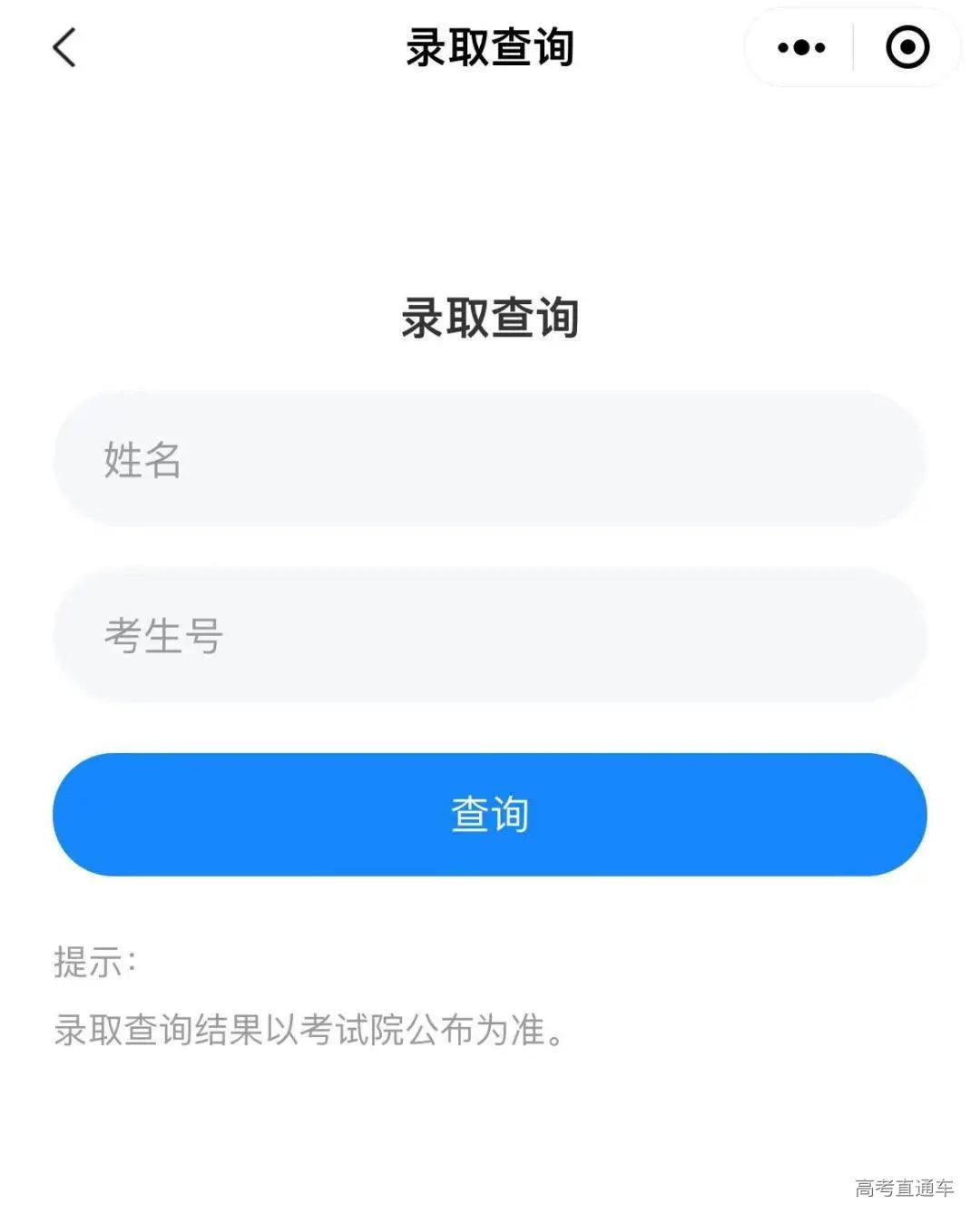Click 查询 to submit the query
The image size is (980, 1224).
[x=490, y=814]
